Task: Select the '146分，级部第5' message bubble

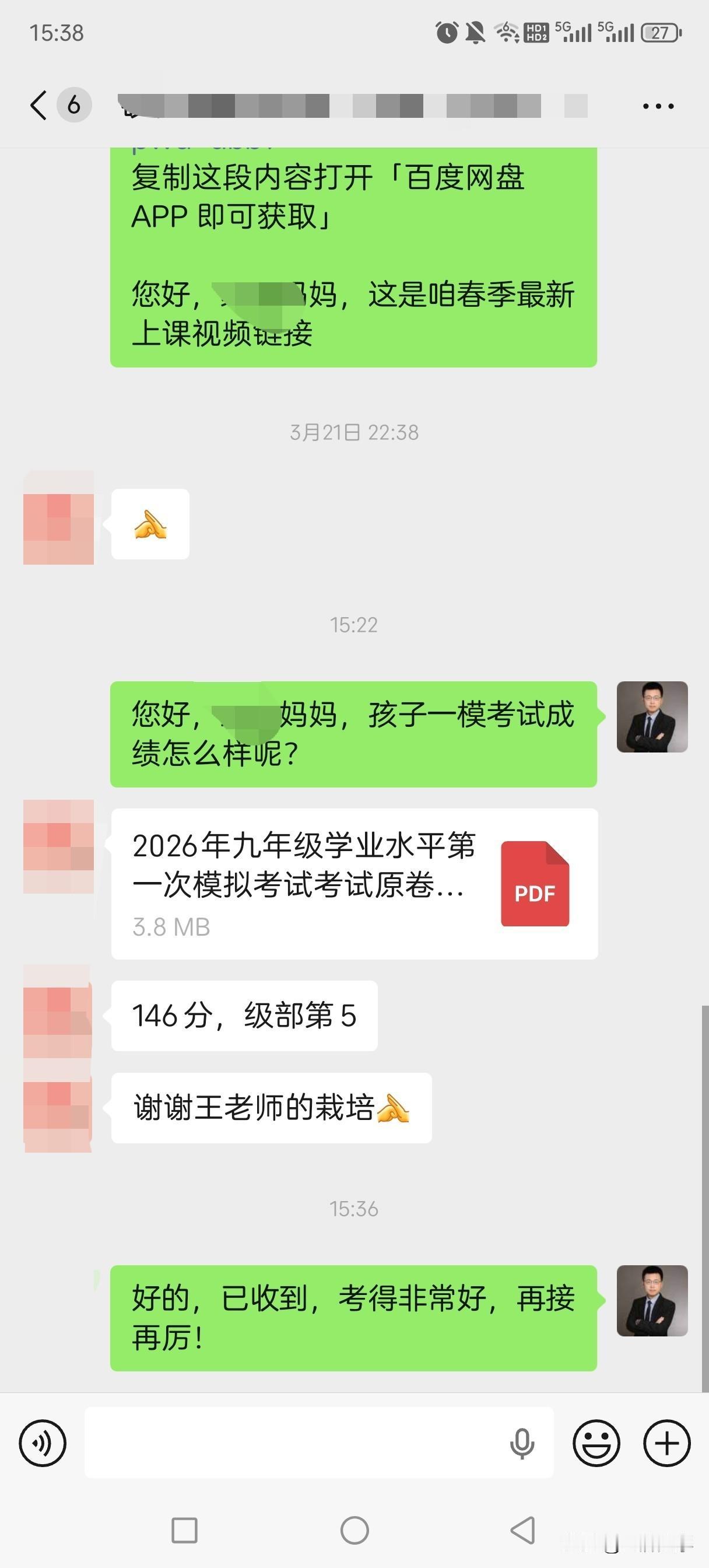Action: 244,1017
